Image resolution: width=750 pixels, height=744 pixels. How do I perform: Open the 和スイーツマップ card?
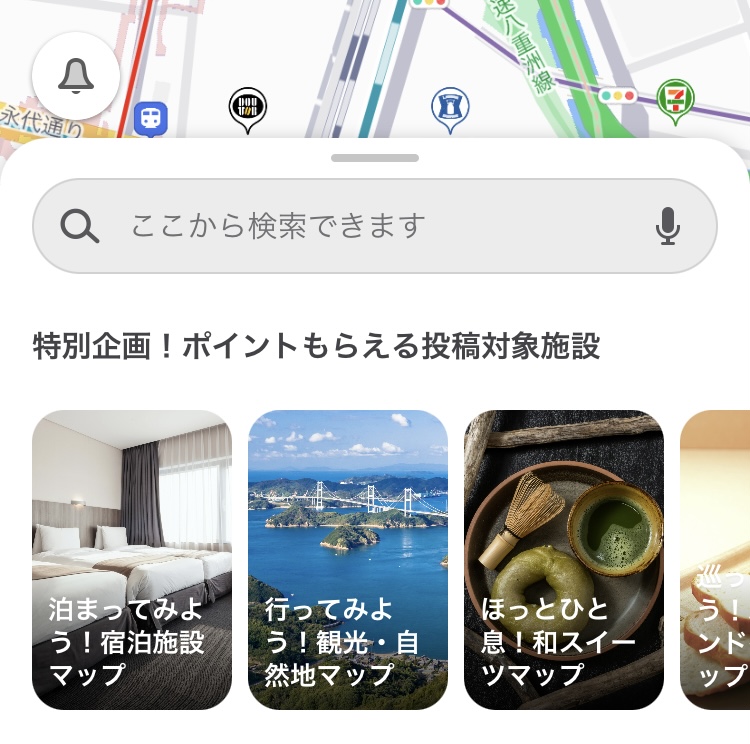tap(564, 560)
